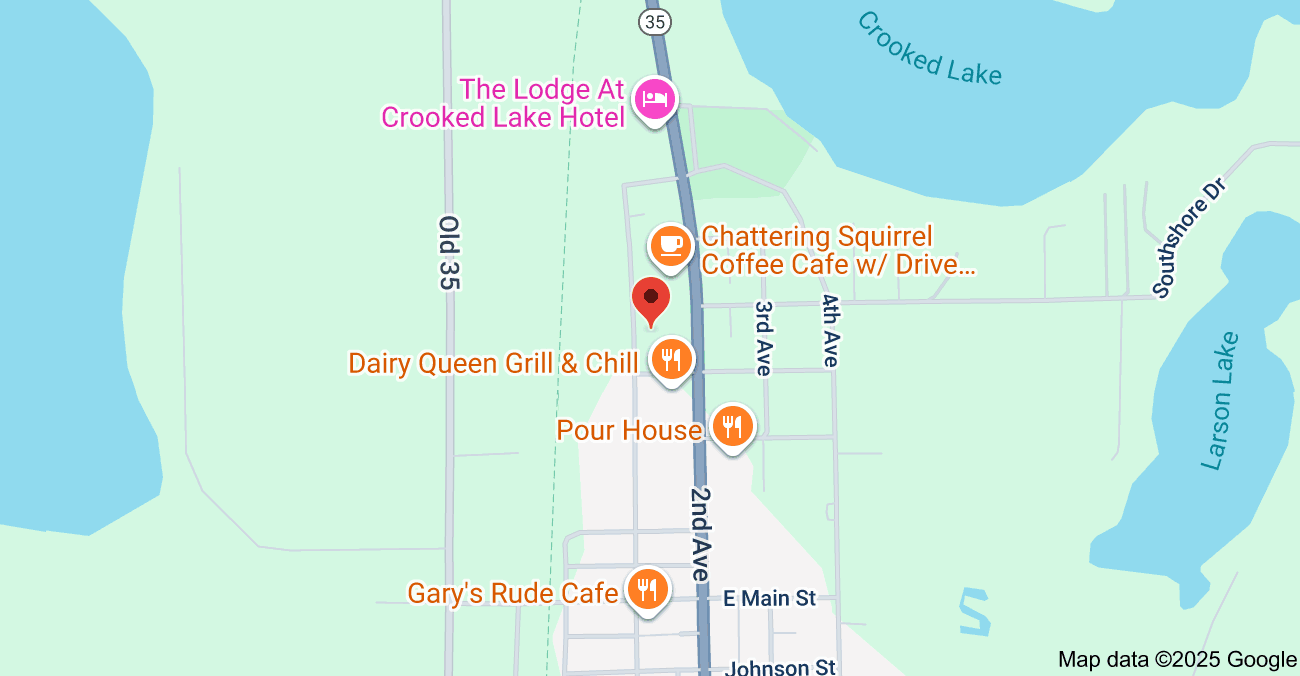
Task: Select the Pour House restaurant pin
Action: 732,427
